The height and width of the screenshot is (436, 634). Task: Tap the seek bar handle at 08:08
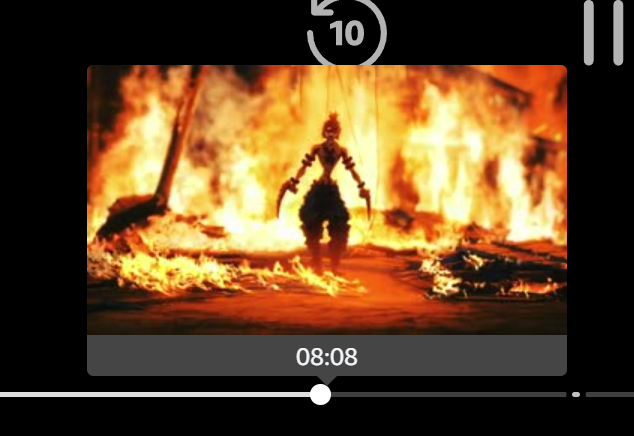click(x=320, y=394)
